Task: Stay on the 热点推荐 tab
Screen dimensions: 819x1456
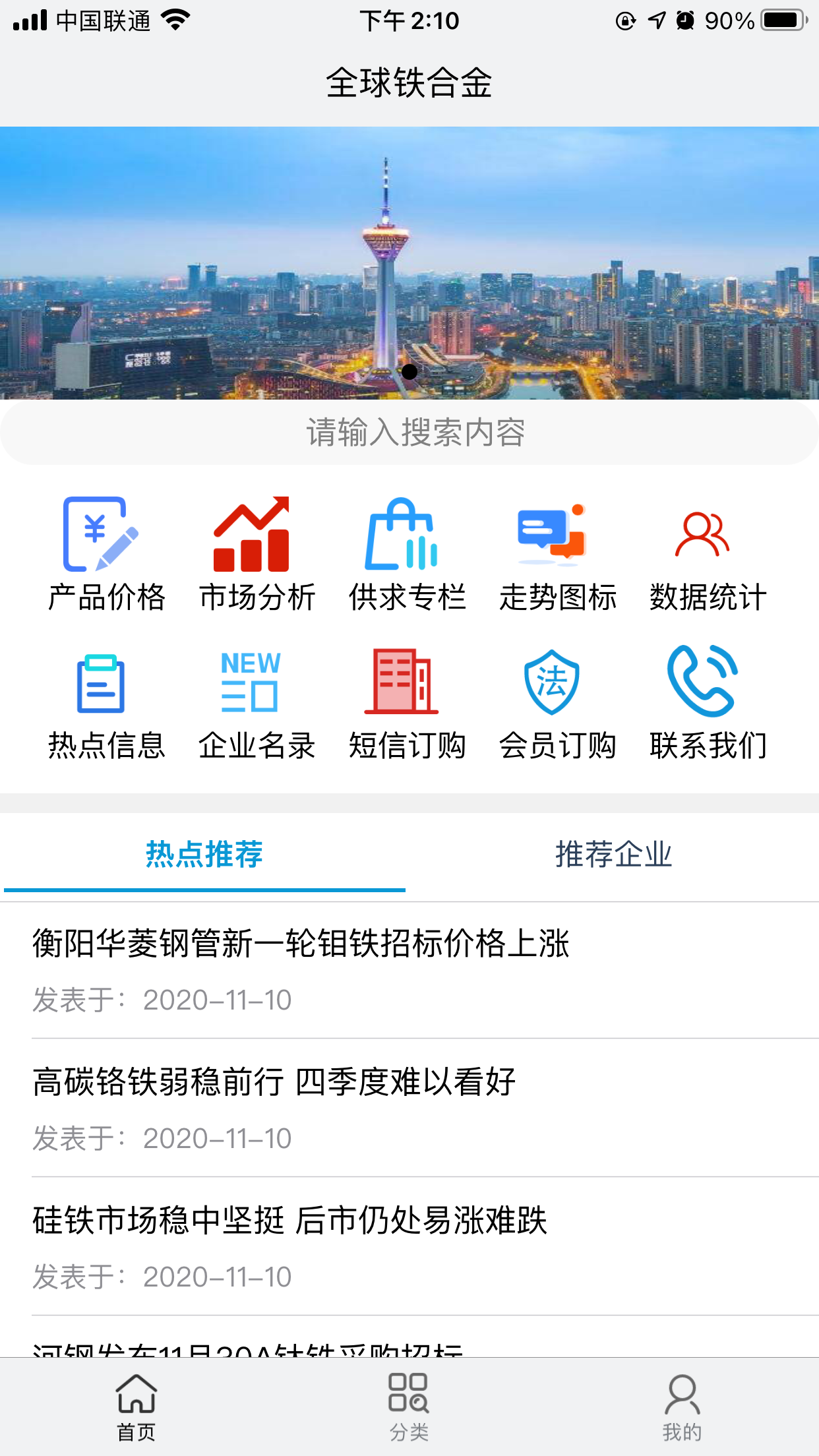Action: pos(203,854)
